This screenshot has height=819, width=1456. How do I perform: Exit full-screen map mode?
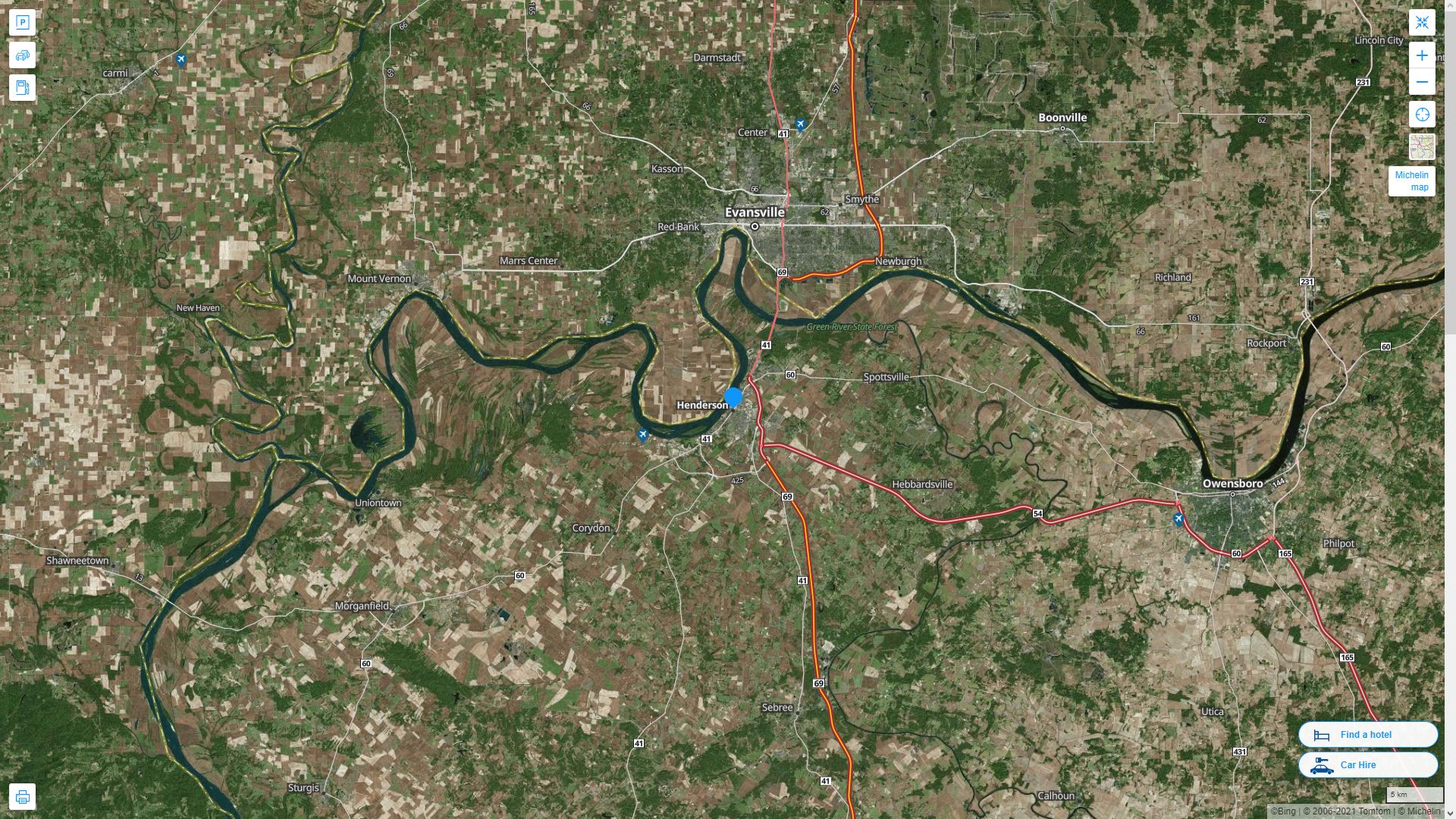pyautogui.click(x=1422, y=22)
